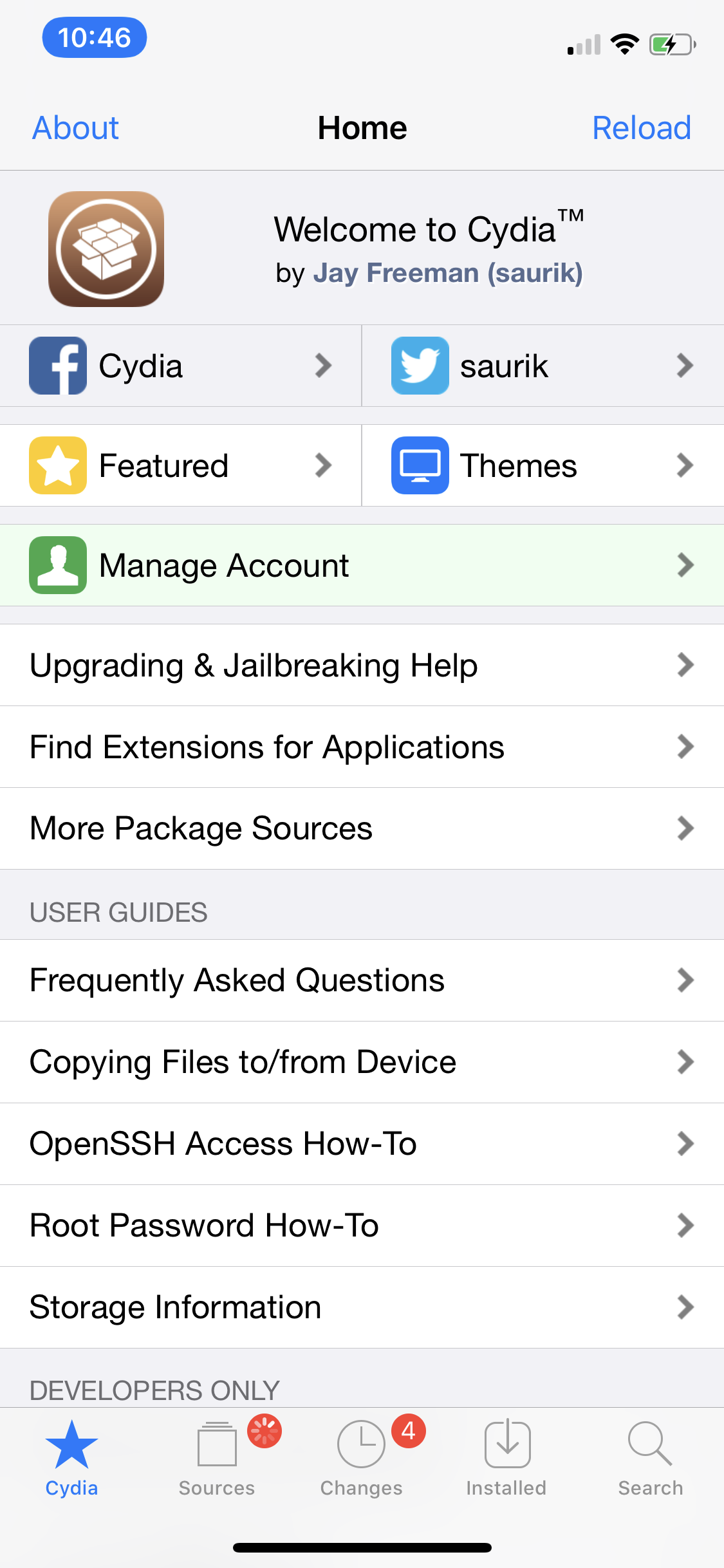
Task: Open Cydia's Facebook page
Action: point(181,366)
